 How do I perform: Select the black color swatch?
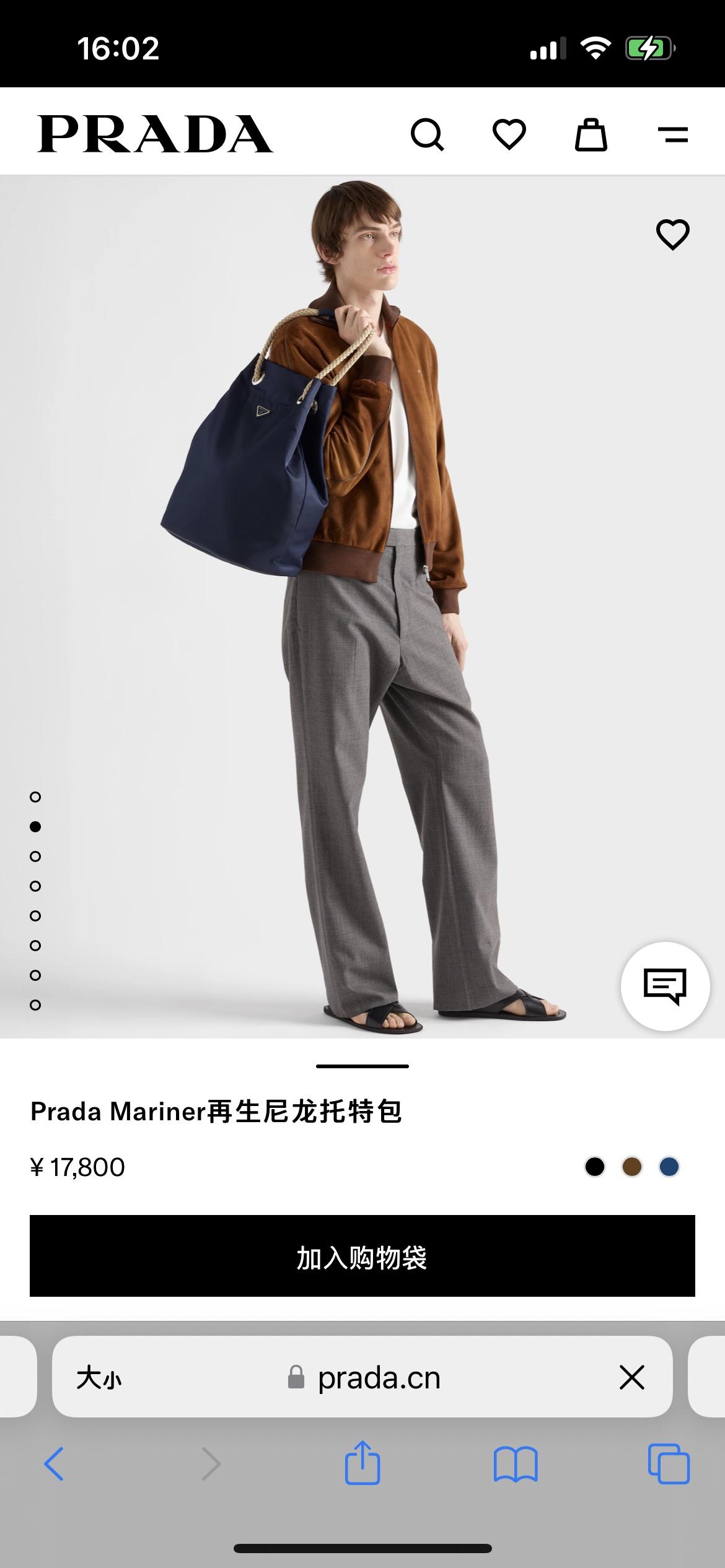pyautogui.click(x=594, y=1167)
